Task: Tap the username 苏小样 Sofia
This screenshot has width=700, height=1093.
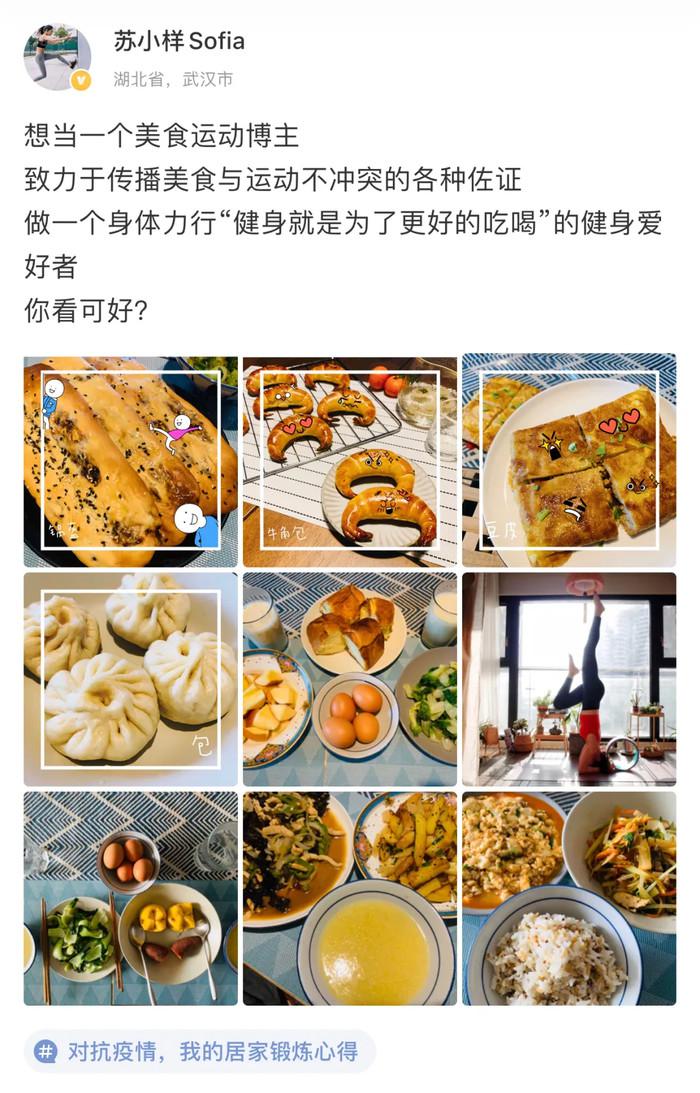Action: pos(179,42)
